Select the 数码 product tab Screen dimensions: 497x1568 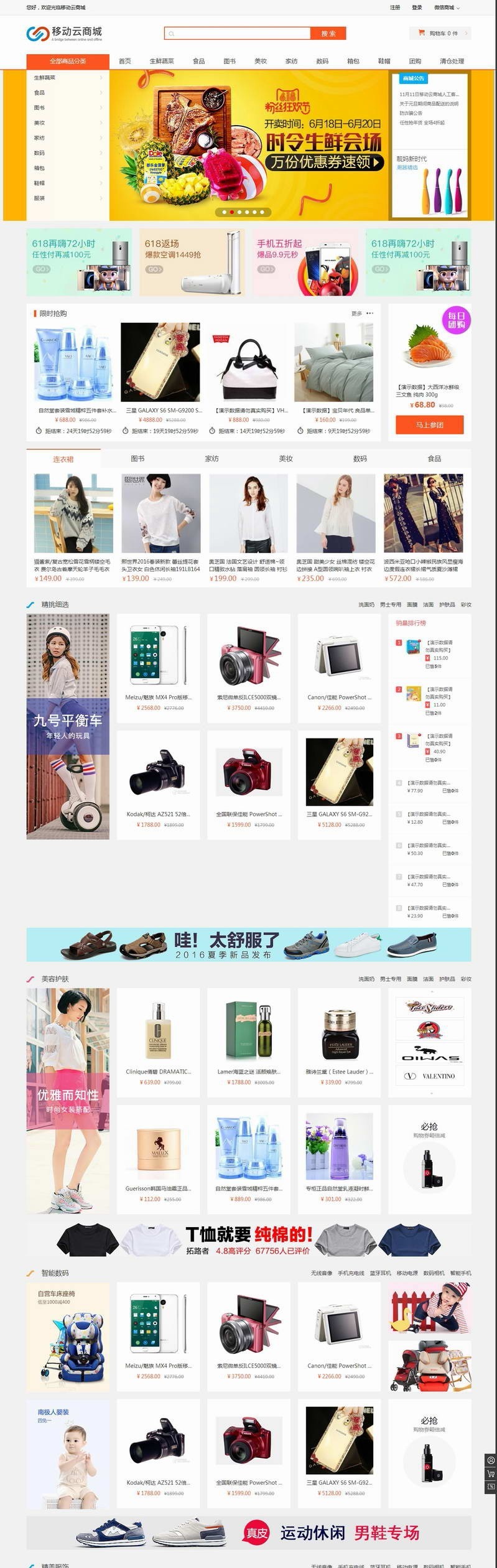(360, 459)
